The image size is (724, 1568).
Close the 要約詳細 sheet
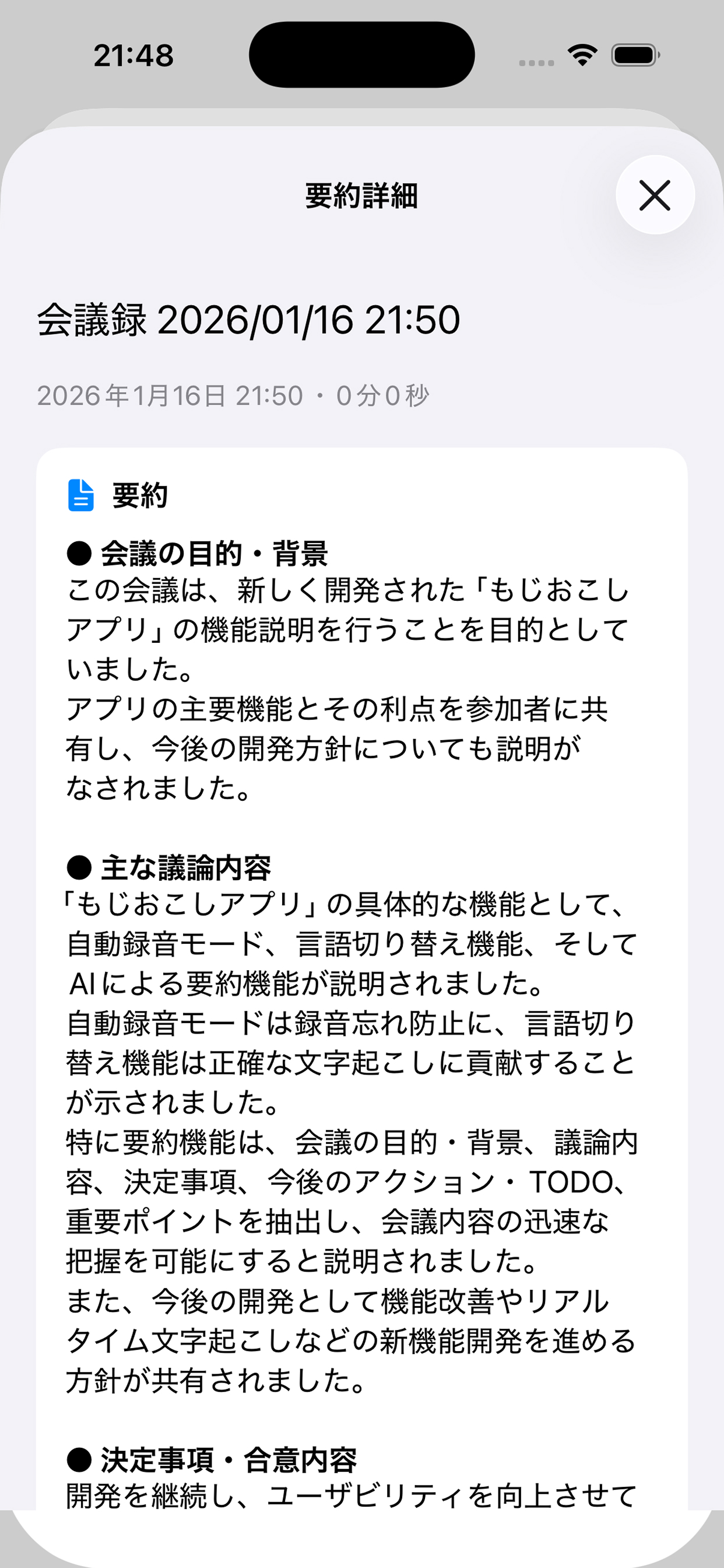point(655,195)
